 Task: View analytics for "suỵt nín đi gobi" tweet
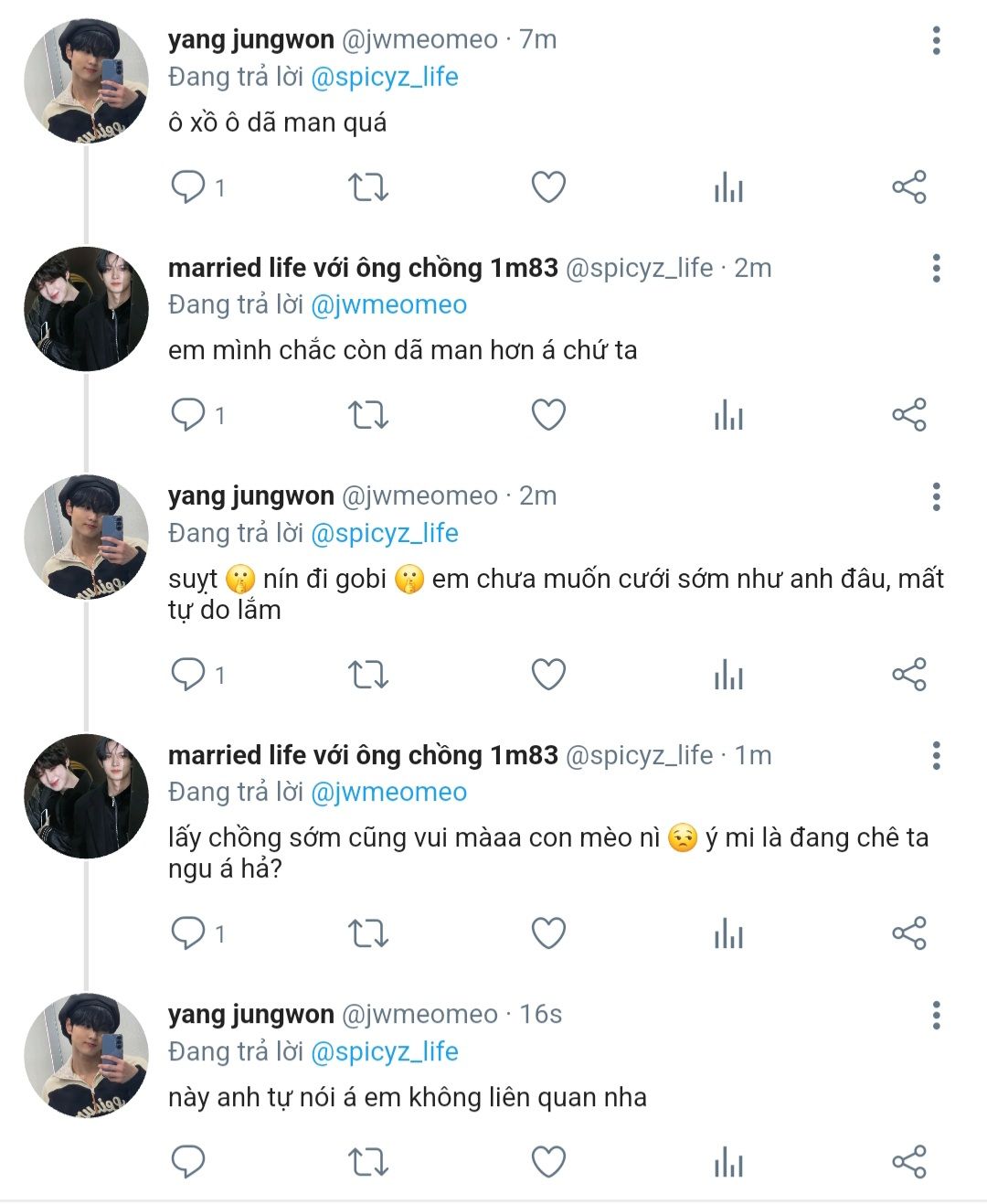click(x=728, y=675)
